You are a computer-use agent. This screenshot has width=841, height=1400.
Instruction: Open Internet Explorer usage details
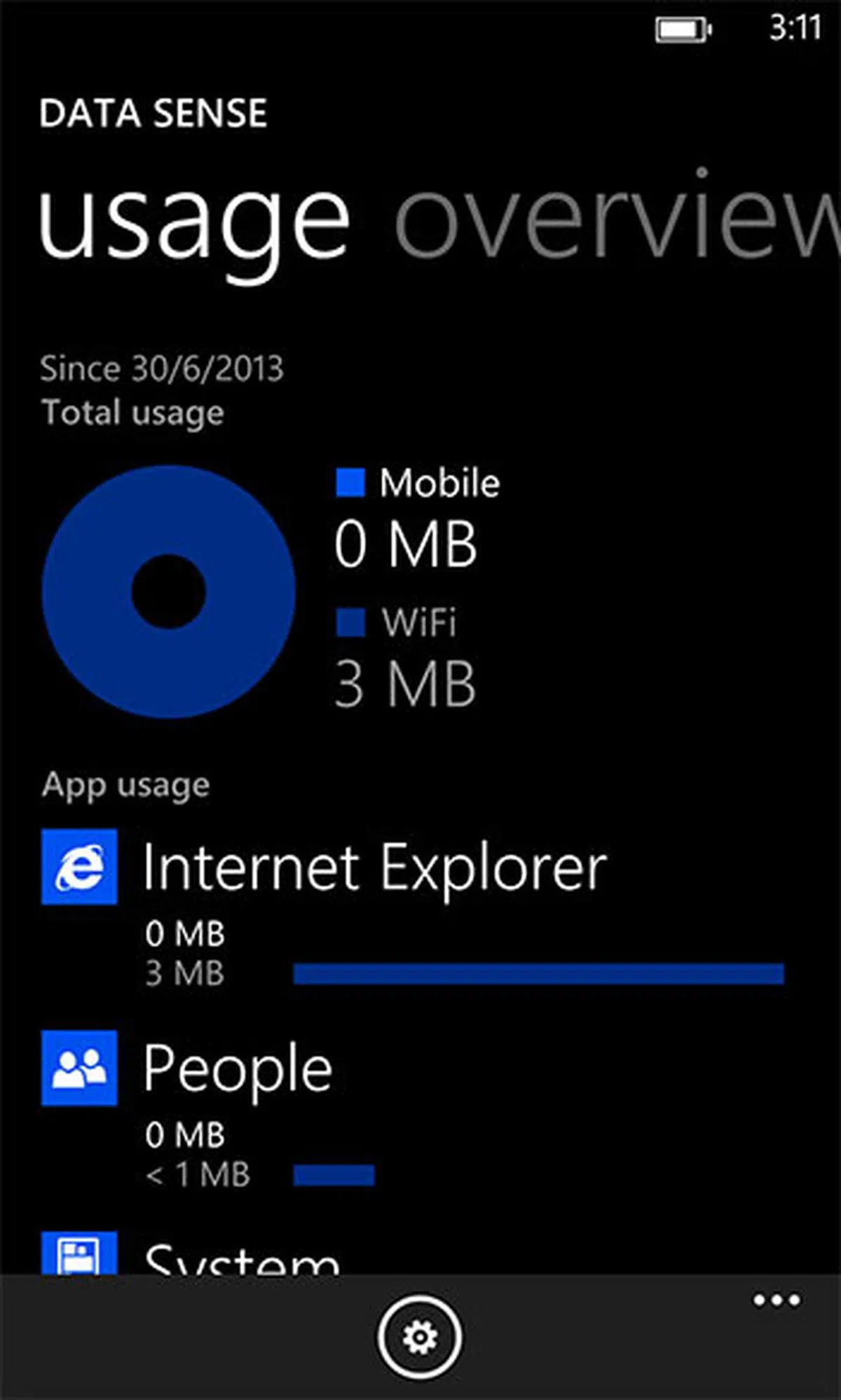pos(374,869)
